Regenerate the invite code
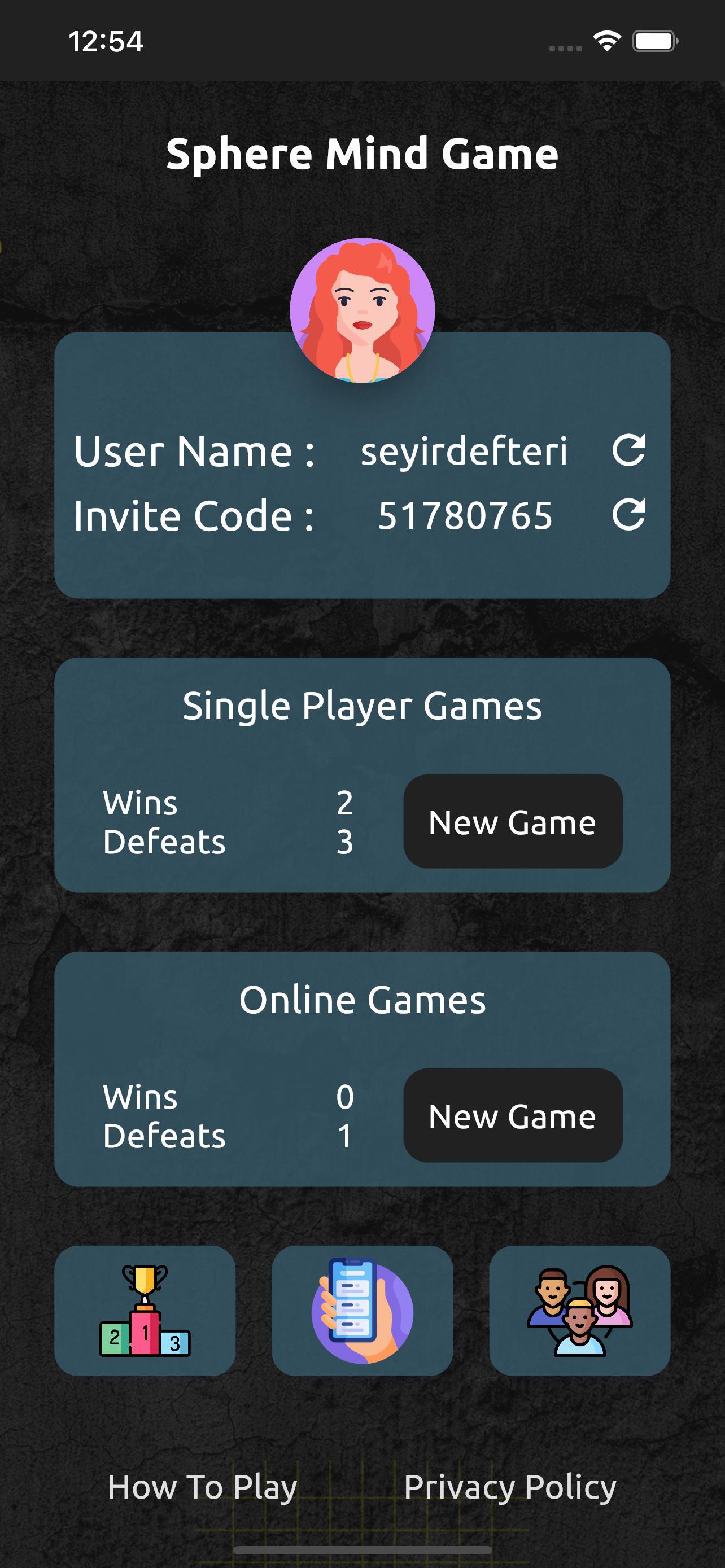725x1568 pixels. click(x=628, y=515)
